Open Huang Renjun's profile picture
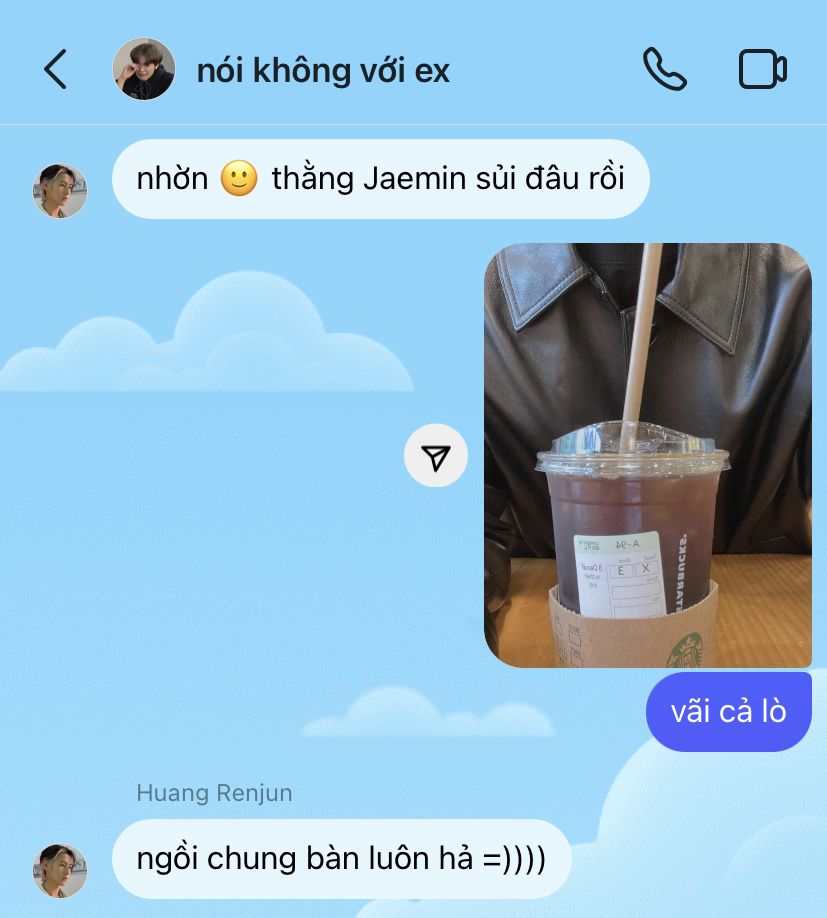827x918 pixels. click(x=60, y=870)
